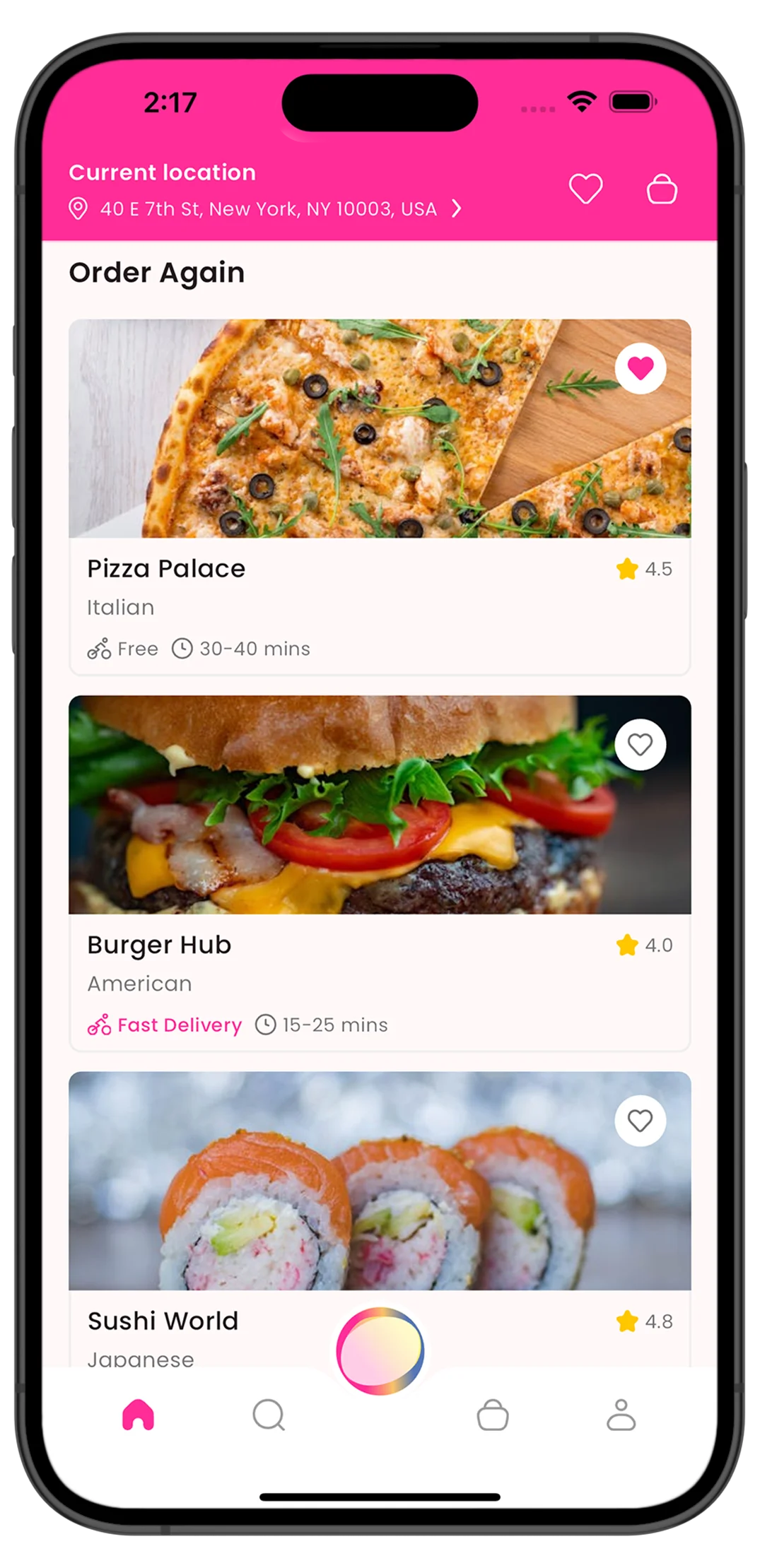Open the Profile tab
Viewport: 760px width, 1568px height.
621,1415
